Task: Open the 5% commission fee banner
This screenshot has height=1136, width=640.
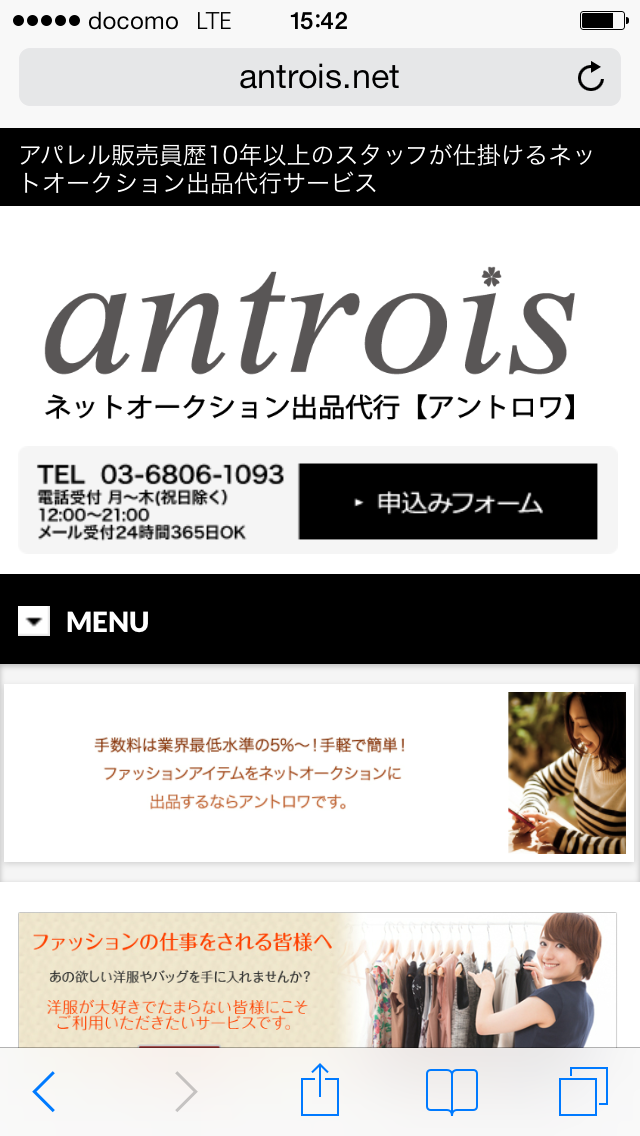Action: pos(319,773)
